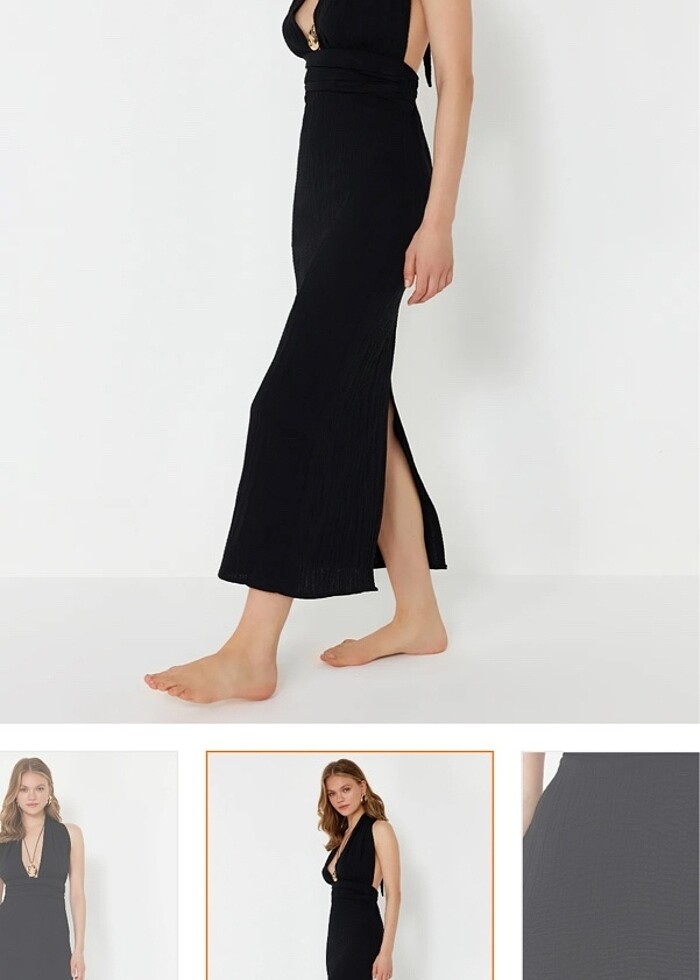Open the fabric close-up thumbnail
Image resolution: width=700 pixels, height=980 pixels.
click(610, 865)
